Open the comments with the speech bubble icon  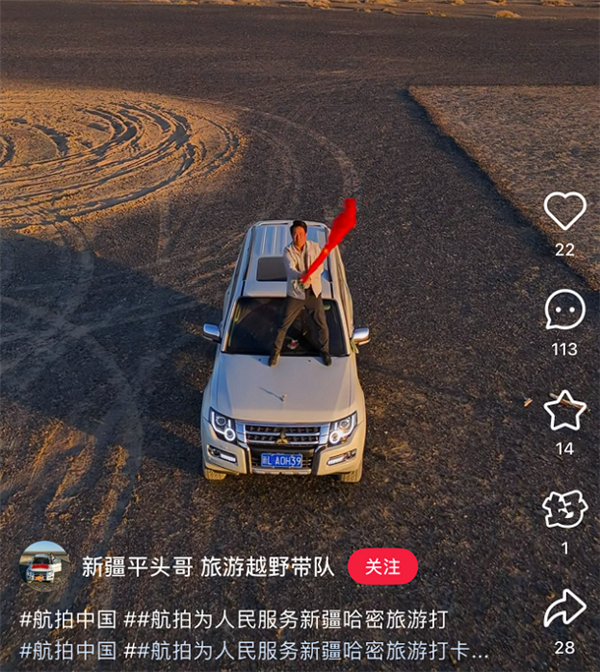tap(565, 310)
